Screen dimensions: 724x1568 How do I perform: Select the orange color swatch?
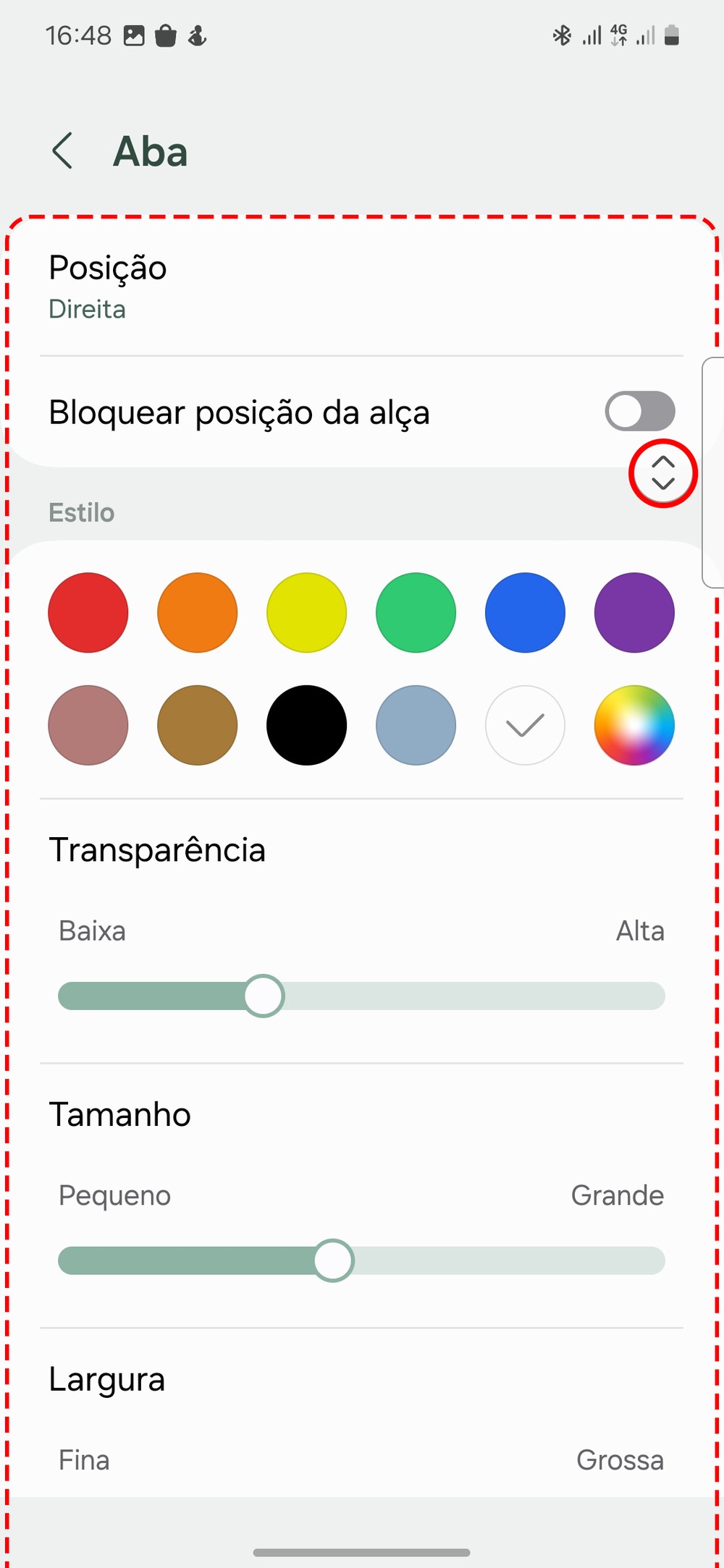point(198,613)
